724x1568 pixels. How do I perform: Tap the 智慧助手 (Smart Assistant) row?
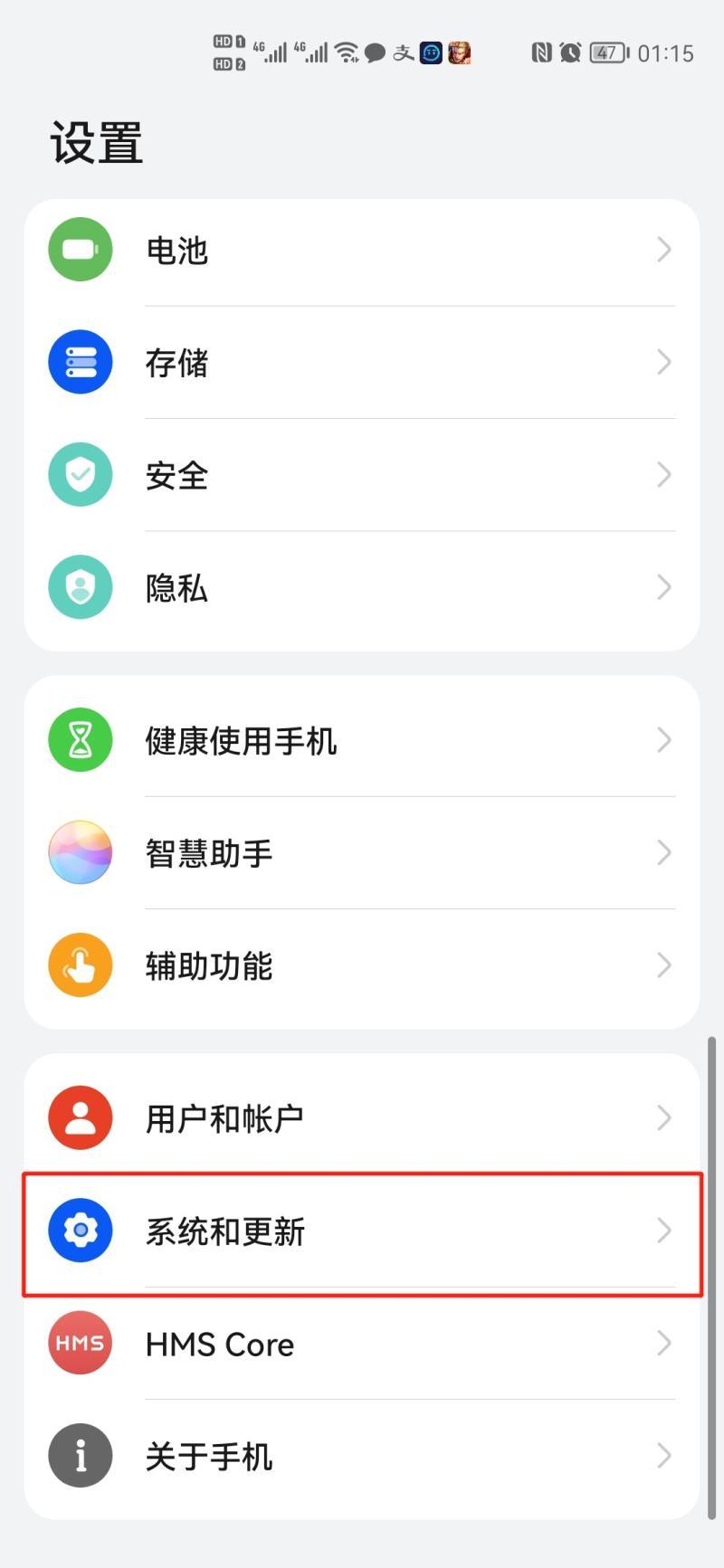point(362,853)
